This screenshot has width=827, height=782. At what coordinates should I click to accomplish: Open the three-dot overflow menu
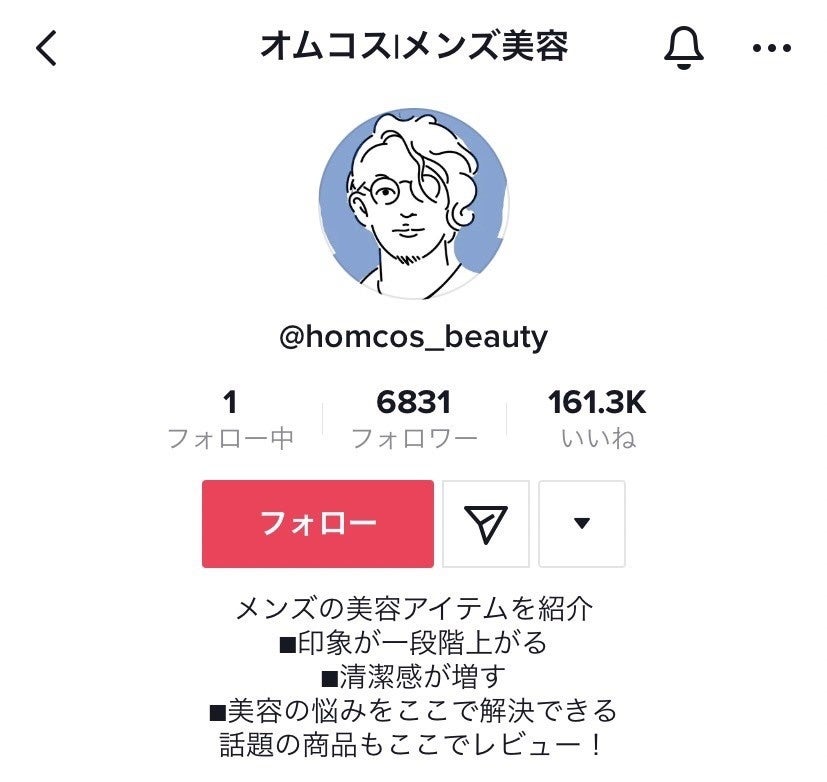click(771, 47)
